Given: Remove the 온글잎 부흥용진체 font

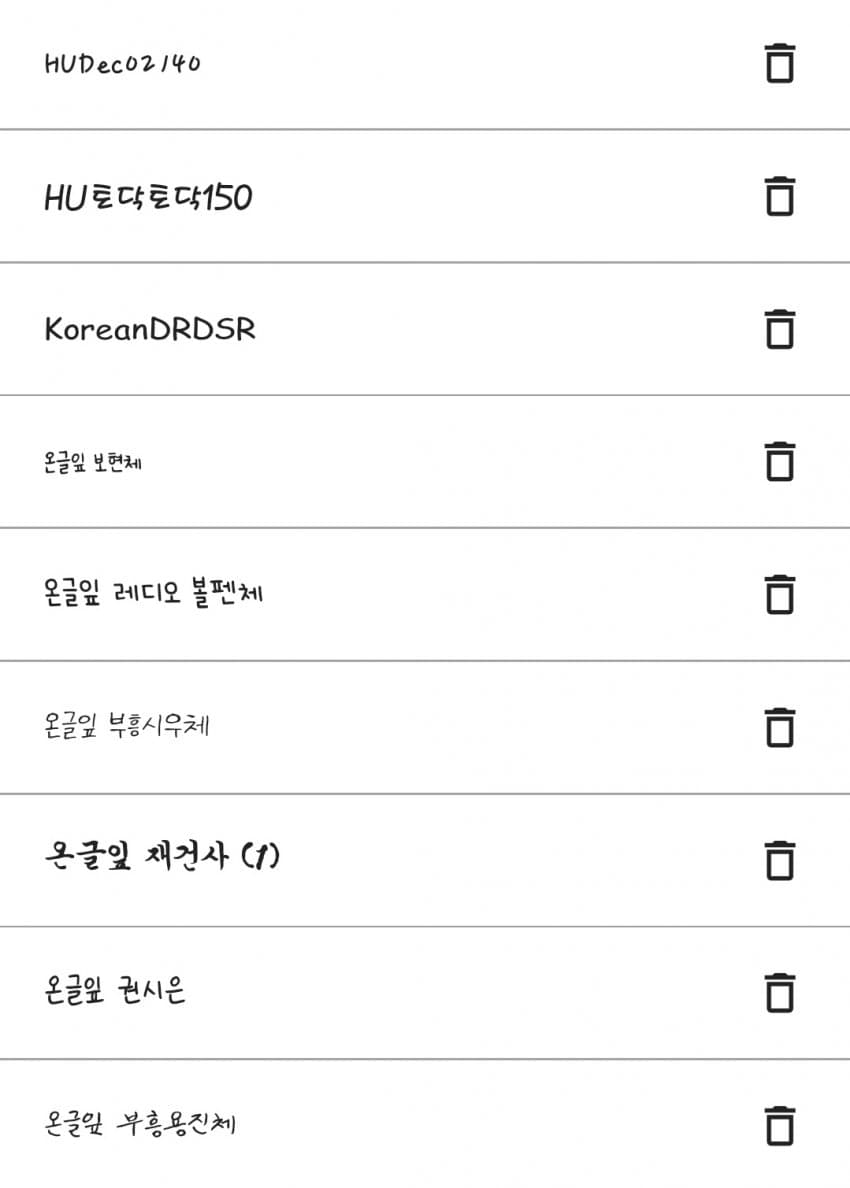Looking at the screenshot, I should click(779, 1125).
